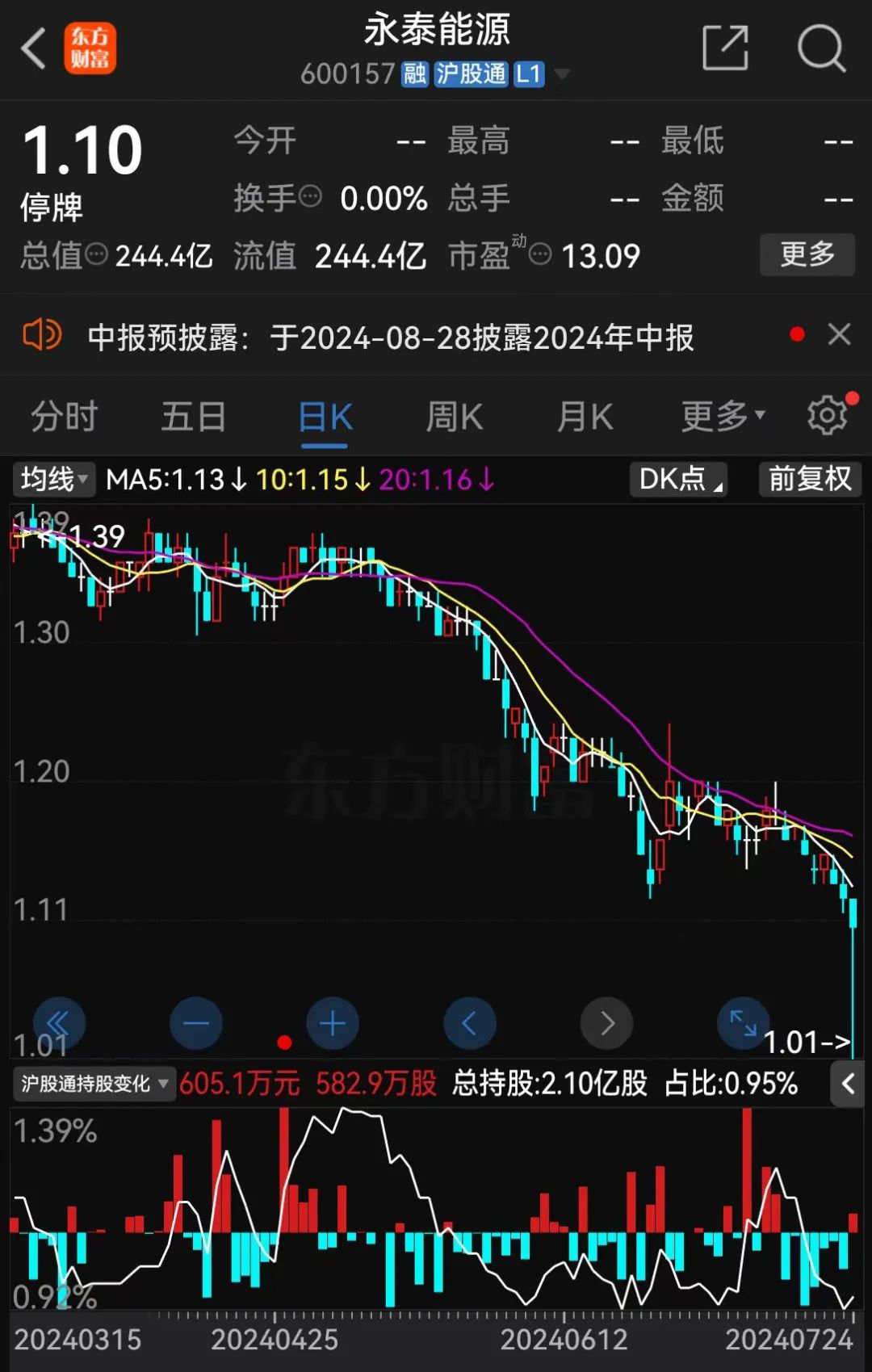This screenshot has width=872, height=1372.
Task: Tap the DK点 button
Action: point(678,479)
